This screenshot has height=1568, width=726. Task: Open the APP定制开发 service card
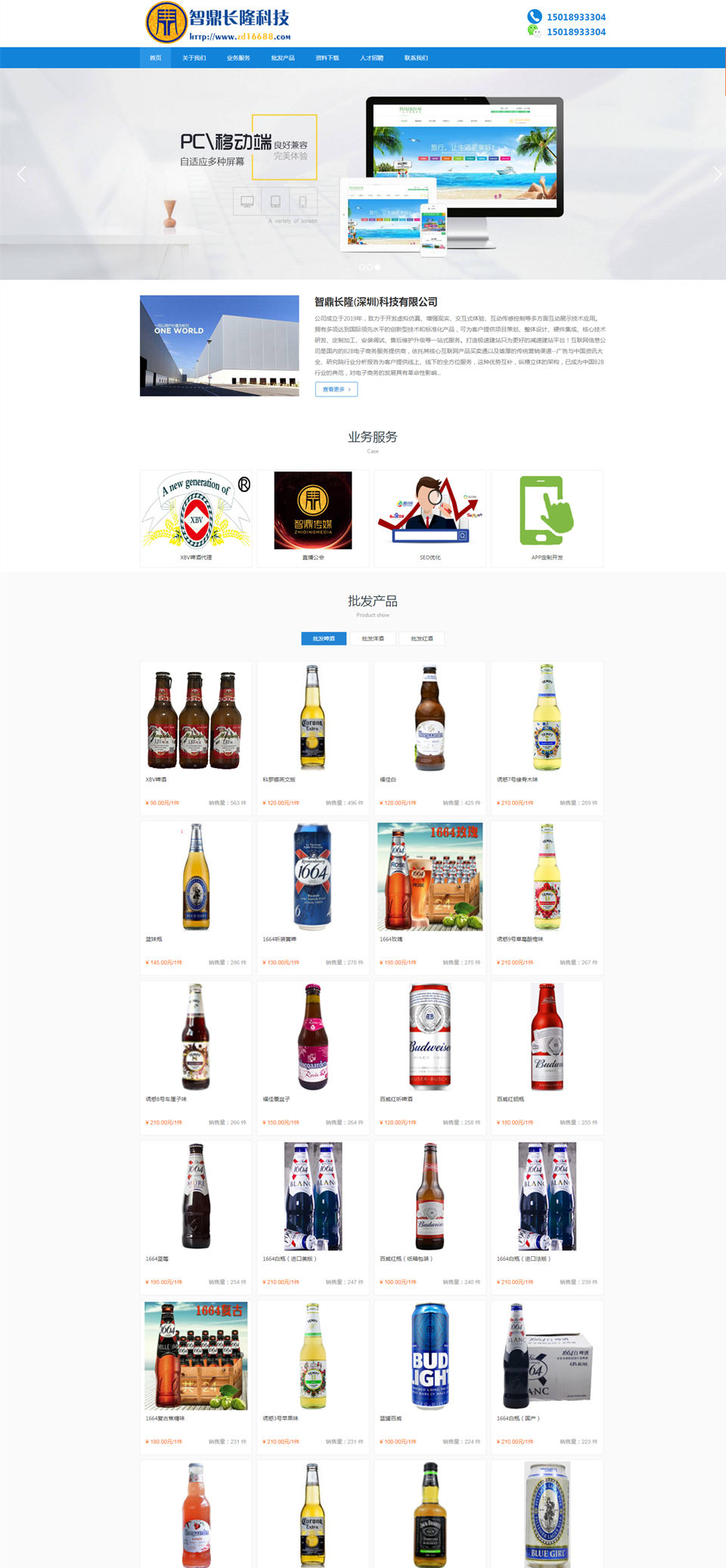547,518
